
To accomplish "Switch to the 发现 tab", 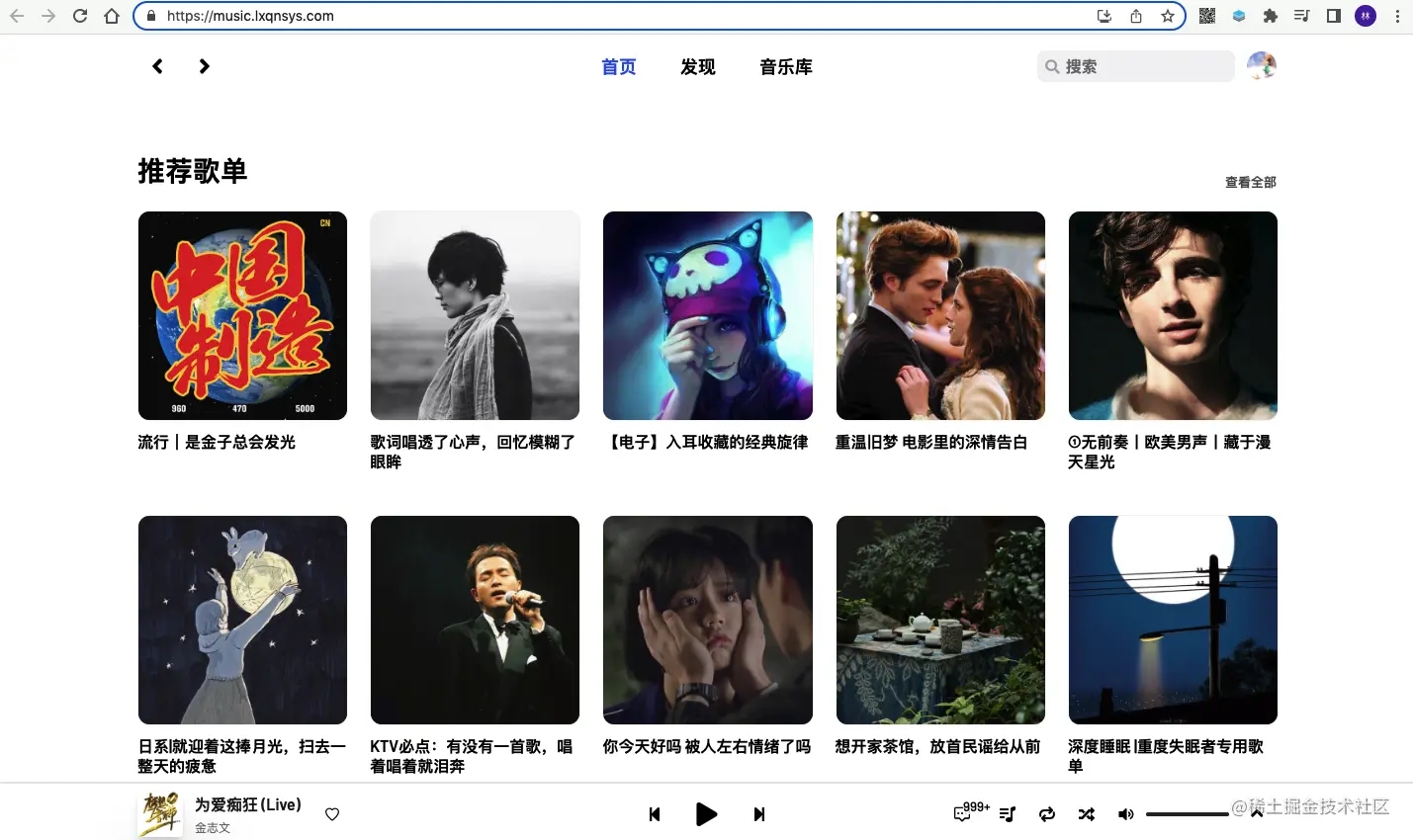I will pos(697,67).
